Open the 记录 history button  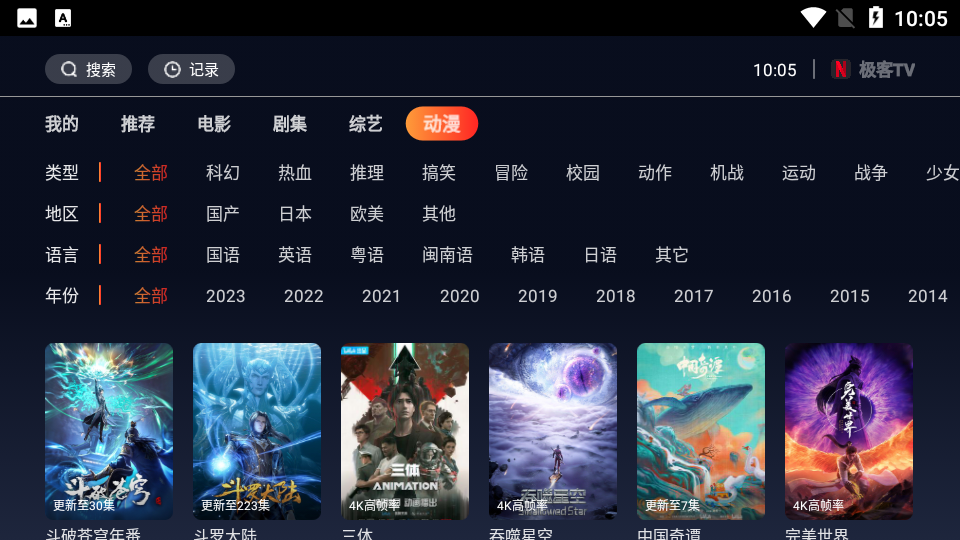(x=191, y=69)
